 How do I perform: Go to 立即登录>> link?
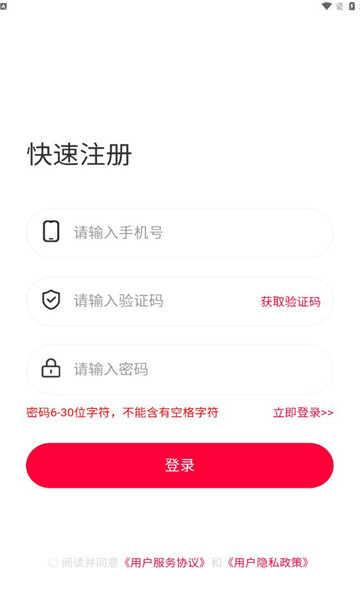point(303,412)
